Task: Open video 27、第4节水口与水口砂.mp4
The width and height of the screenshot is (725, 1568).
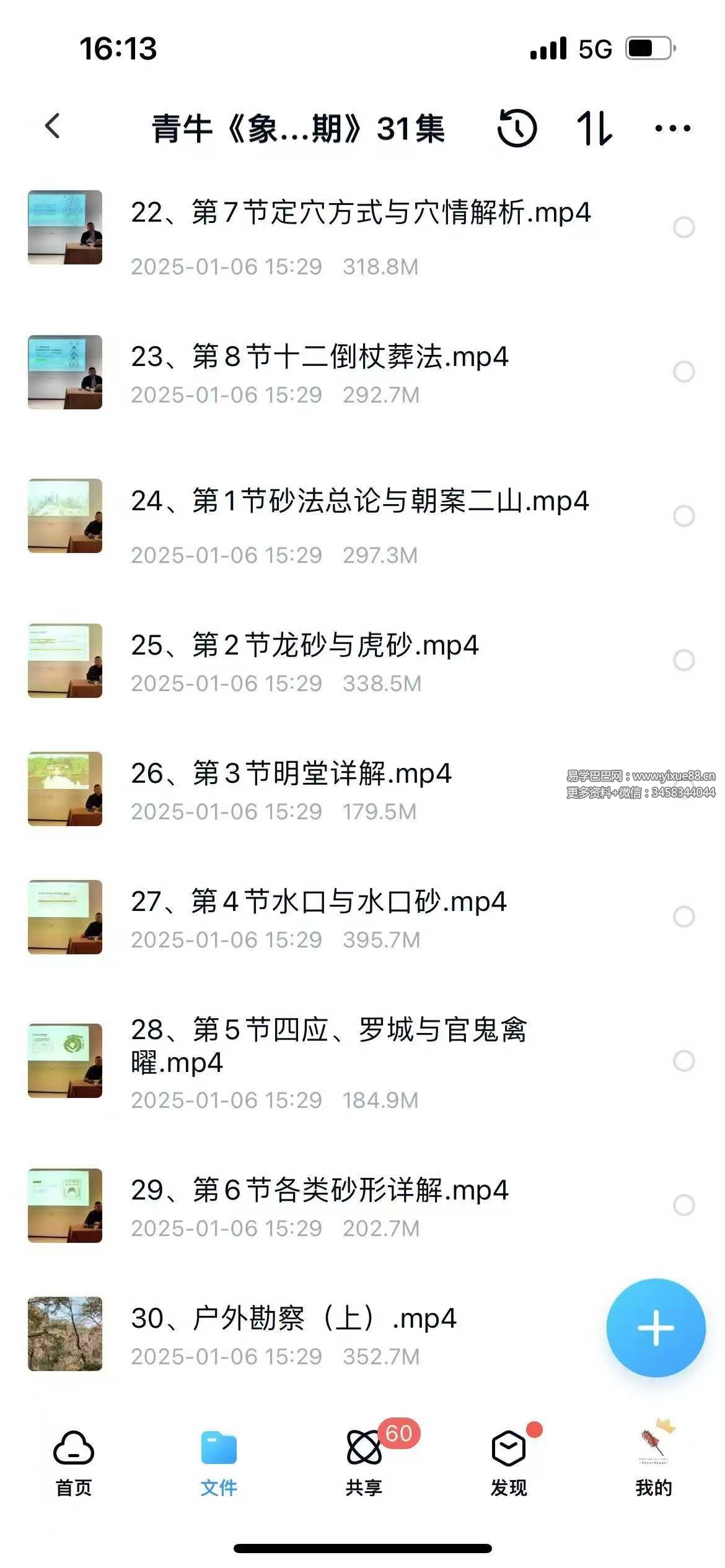Action: (x=319, y=902)
